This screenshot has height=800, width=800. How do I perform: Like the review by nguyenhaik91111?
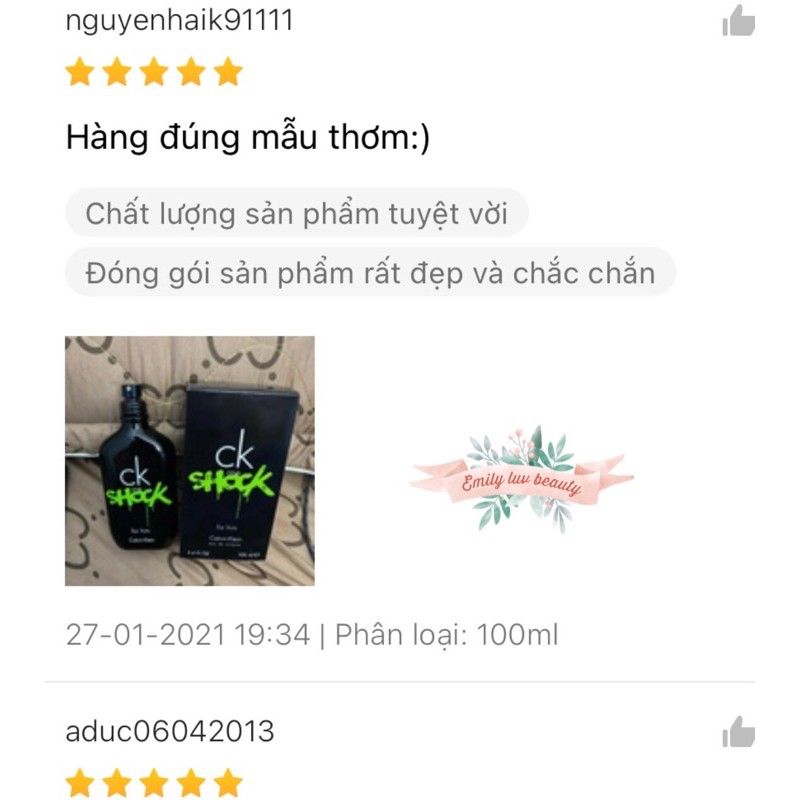[x=738, y=21]
